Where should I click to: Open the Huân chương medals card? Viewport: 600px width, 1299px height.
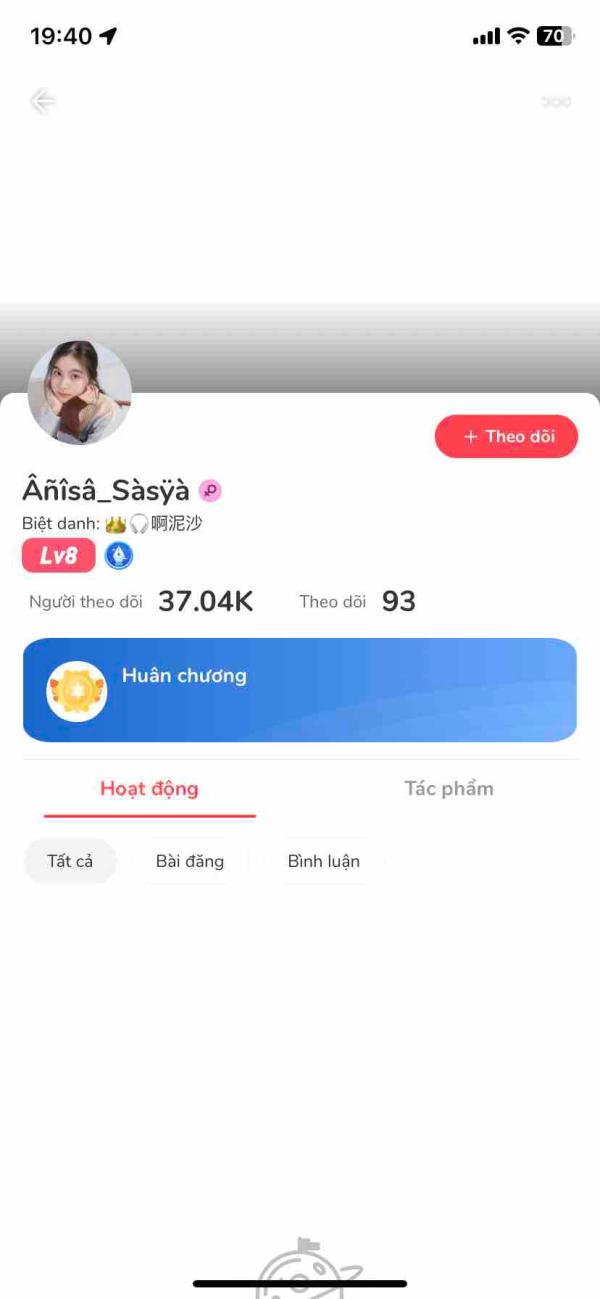coord(300,690)
